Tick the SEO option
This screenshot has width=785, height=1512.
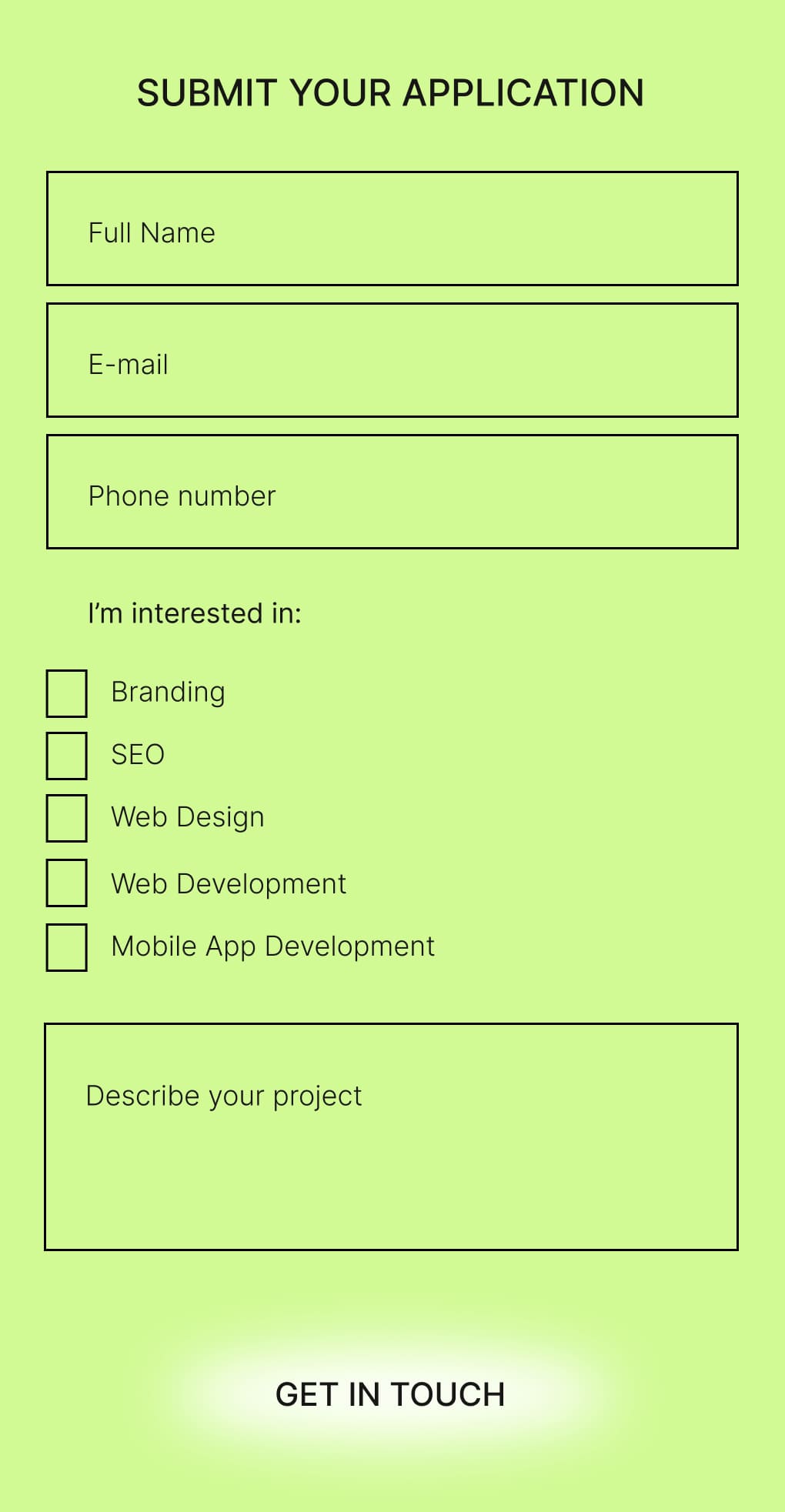[x=67, y=756]
